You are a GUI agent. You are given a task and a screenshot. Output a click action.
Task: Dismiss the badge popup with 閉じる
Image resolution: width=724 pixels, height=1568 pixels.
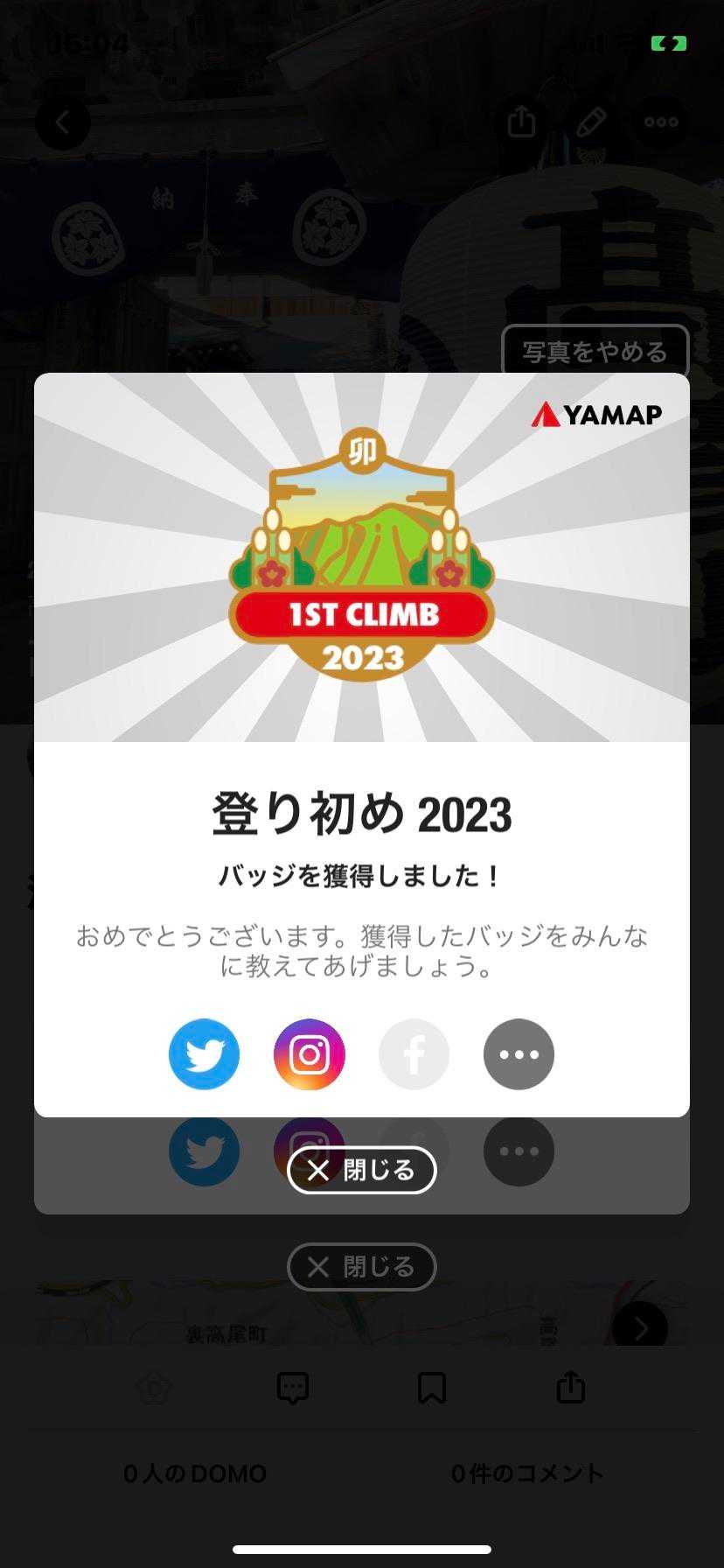(x=361, y=1170)
